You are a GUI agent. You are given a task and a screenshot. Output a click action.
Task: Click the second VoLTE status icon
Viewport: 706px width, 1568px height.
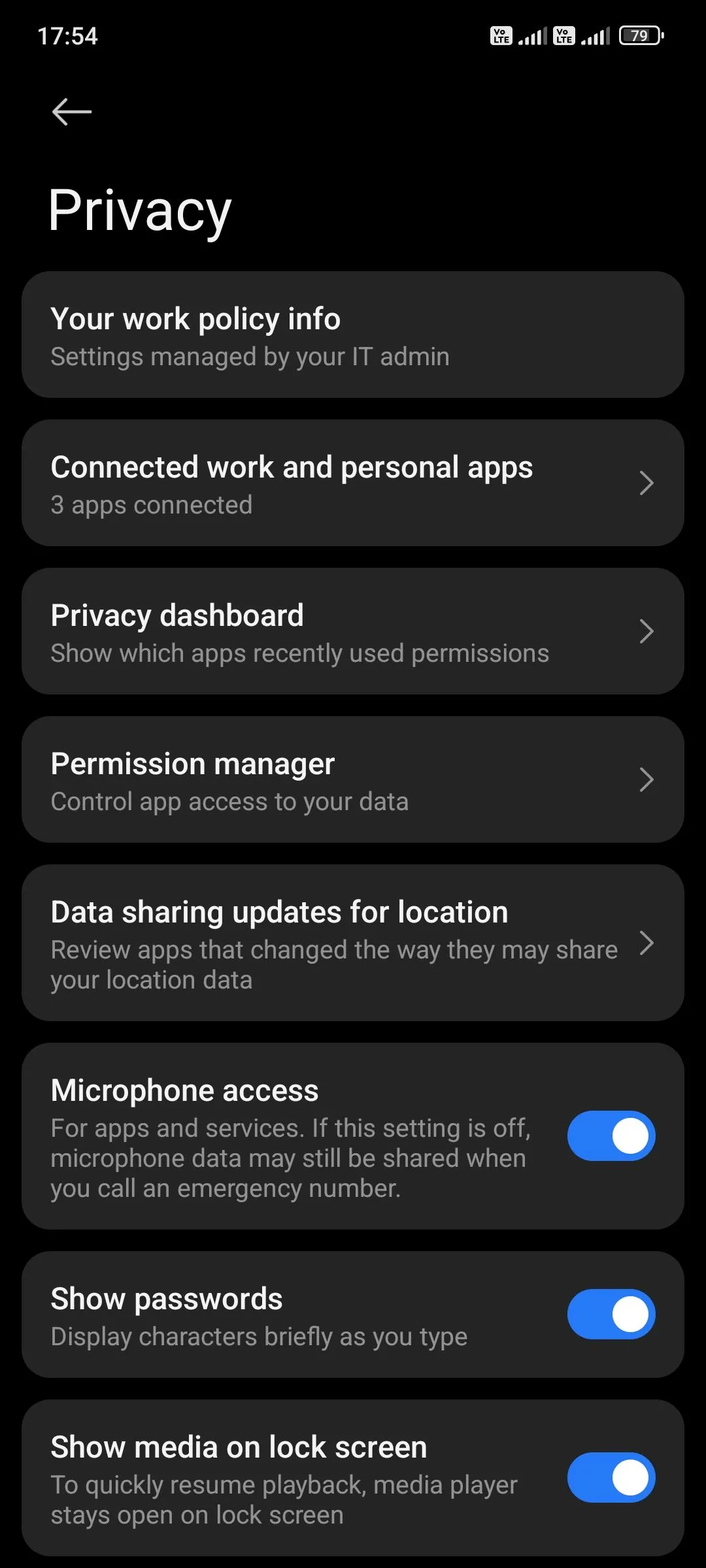[563, 36]
